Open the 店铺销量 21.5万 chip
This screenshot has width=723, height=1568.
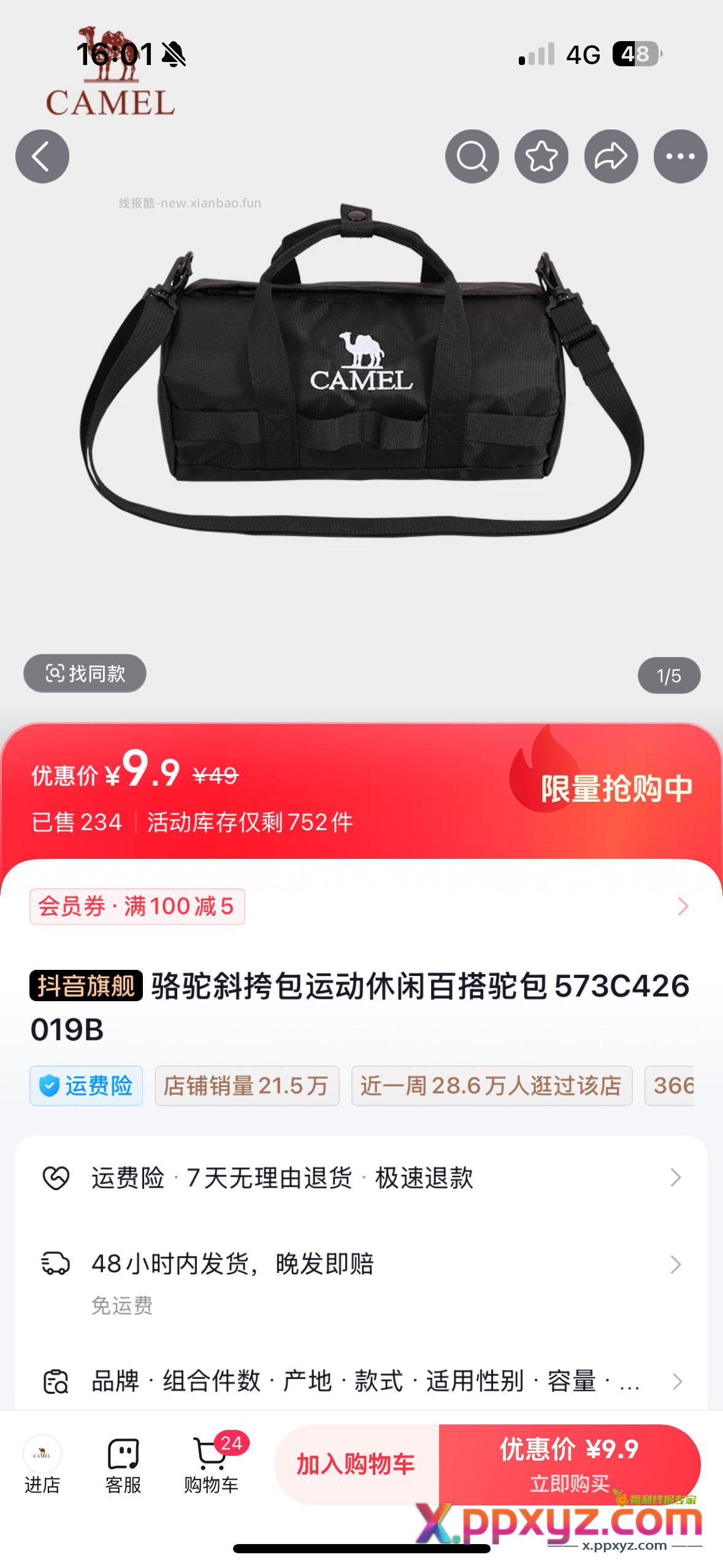(x=247, y=1086)
